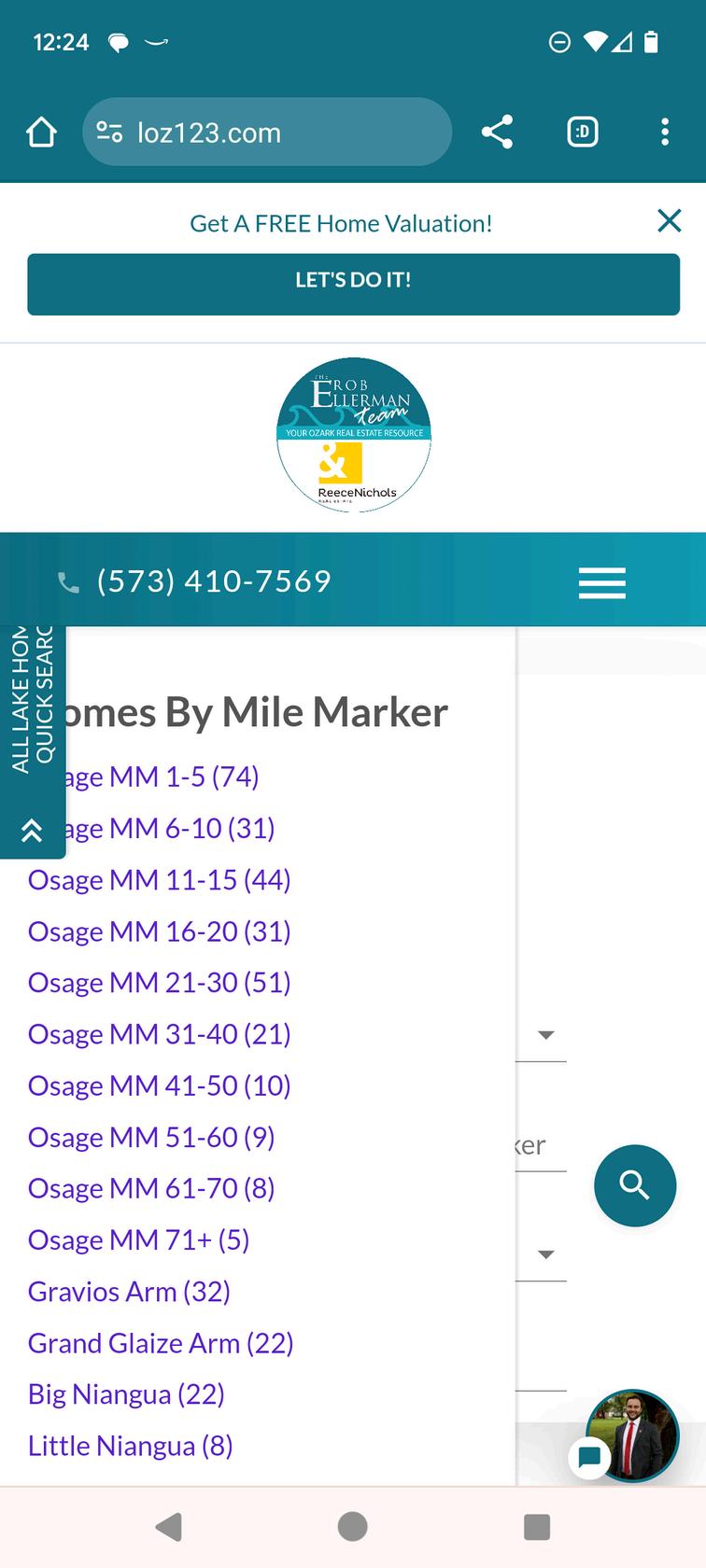
Task: Open Osage MM 16-20 listings
Action: 160,931
